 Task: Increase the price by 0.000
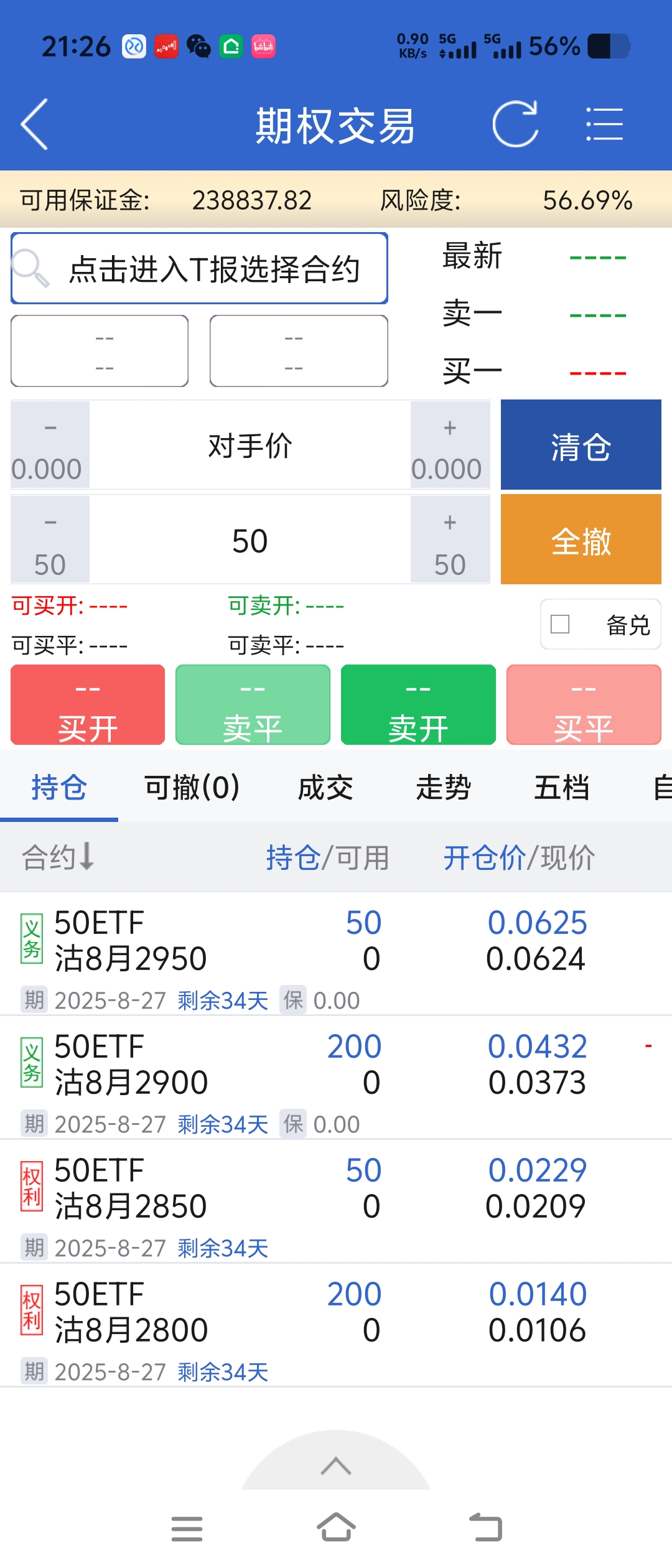[450, 444]
